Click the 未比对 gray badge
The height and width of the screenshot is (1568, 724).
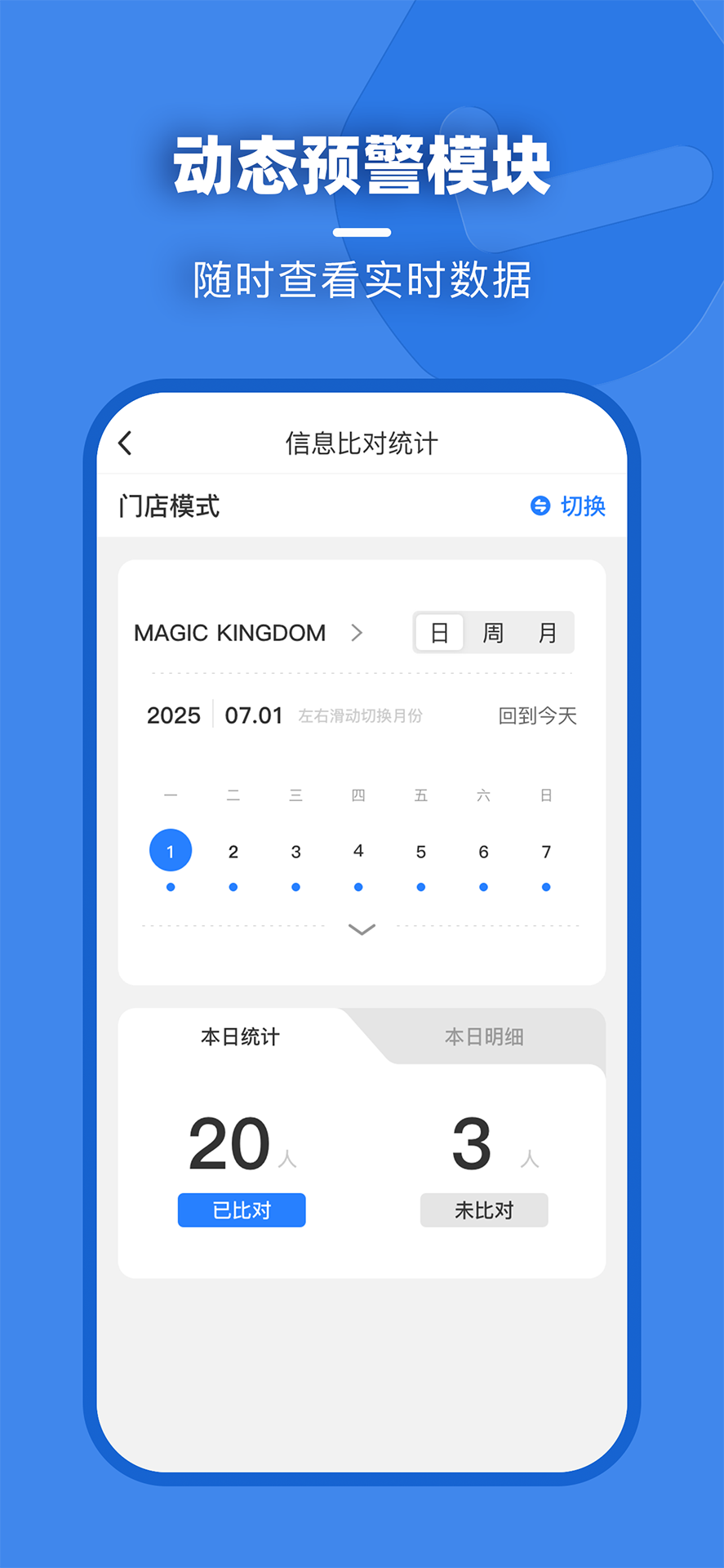[x=483, y=1210]
